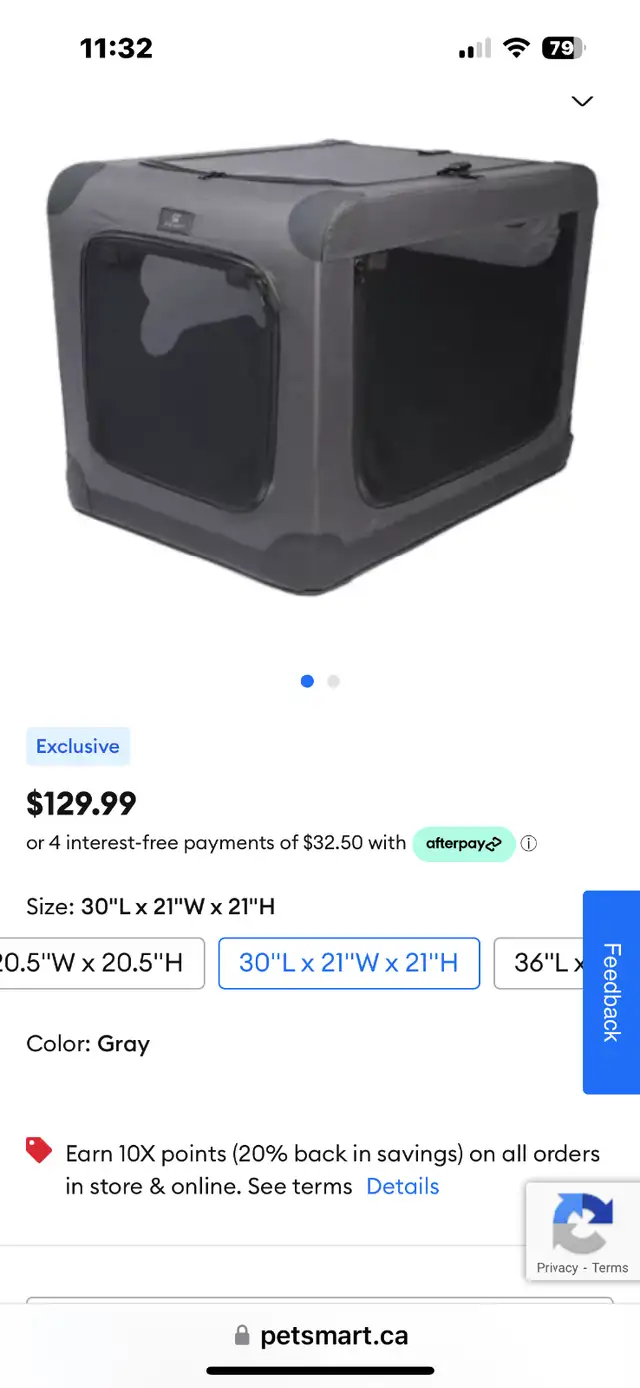The image size is (640, 1388).
Task: Open reCAPTCHA Privacy link
Action: click(557, 1267)
